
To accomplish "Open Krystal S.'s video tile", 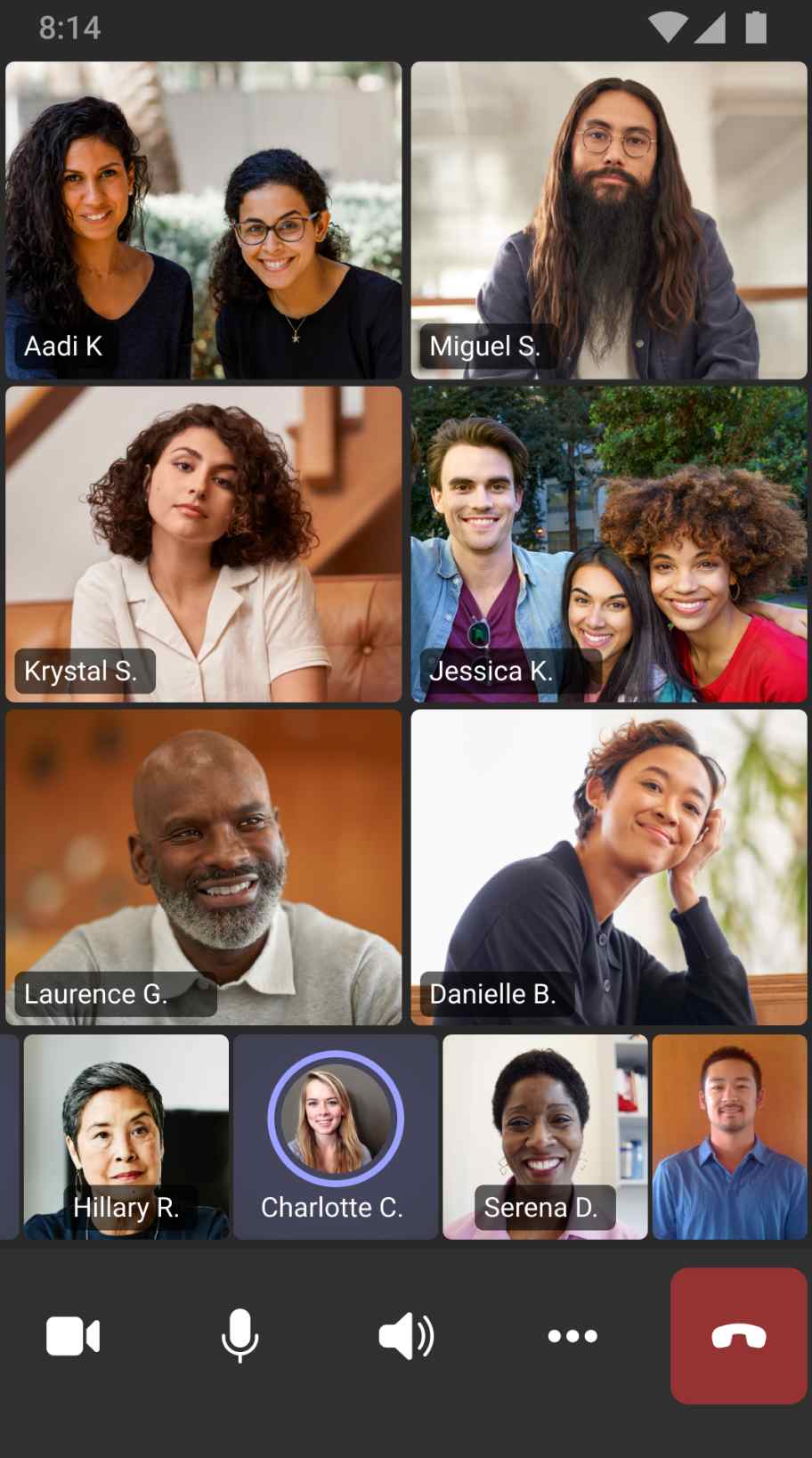I will pyautogui.click(x=203, y=543).
